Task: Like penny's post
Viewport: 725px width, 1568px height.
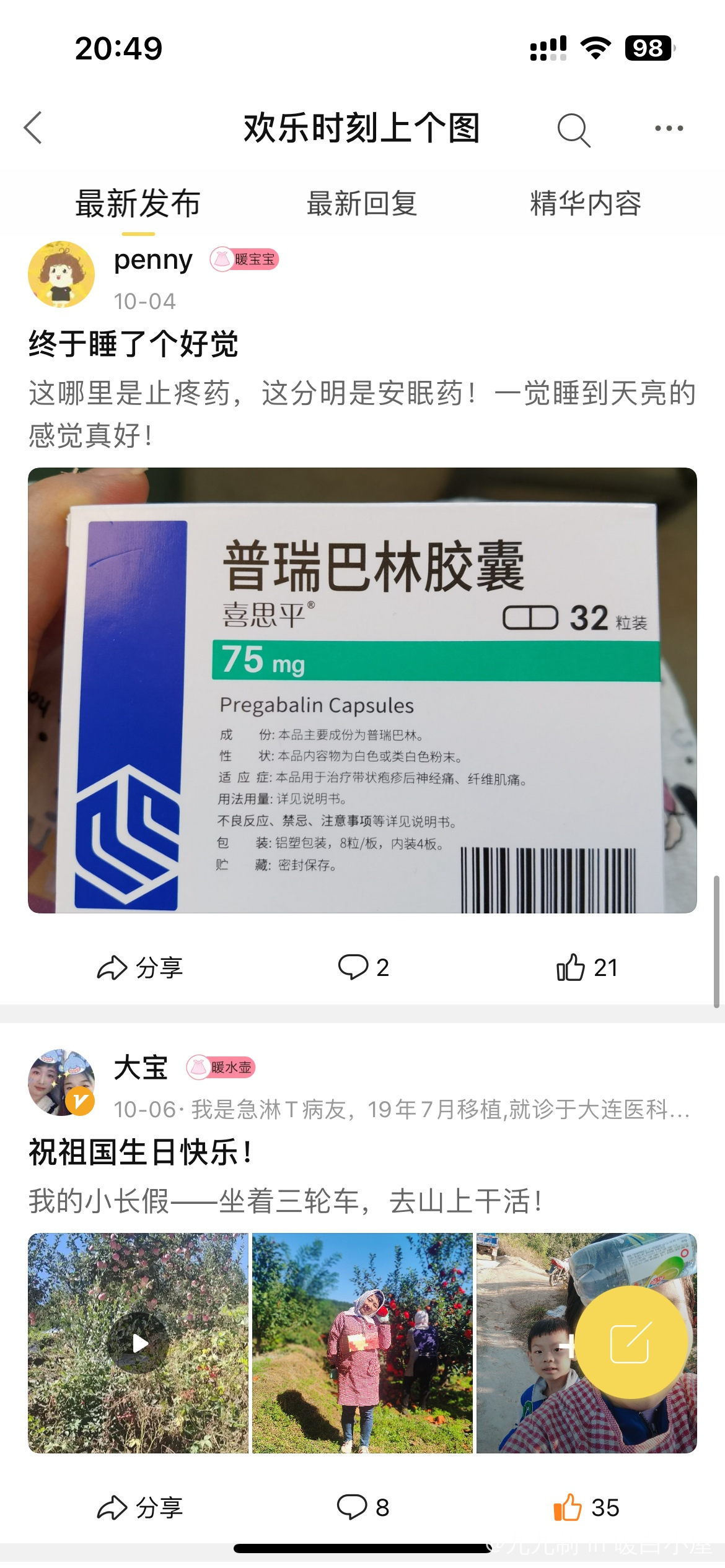Action: coord(587,967)
